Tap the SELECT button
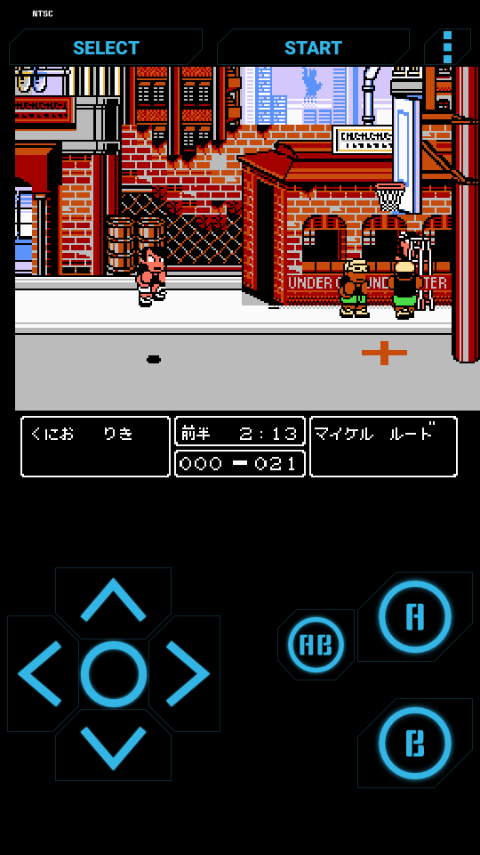This screenshot has width=480, height=855. tap(106, 47)
